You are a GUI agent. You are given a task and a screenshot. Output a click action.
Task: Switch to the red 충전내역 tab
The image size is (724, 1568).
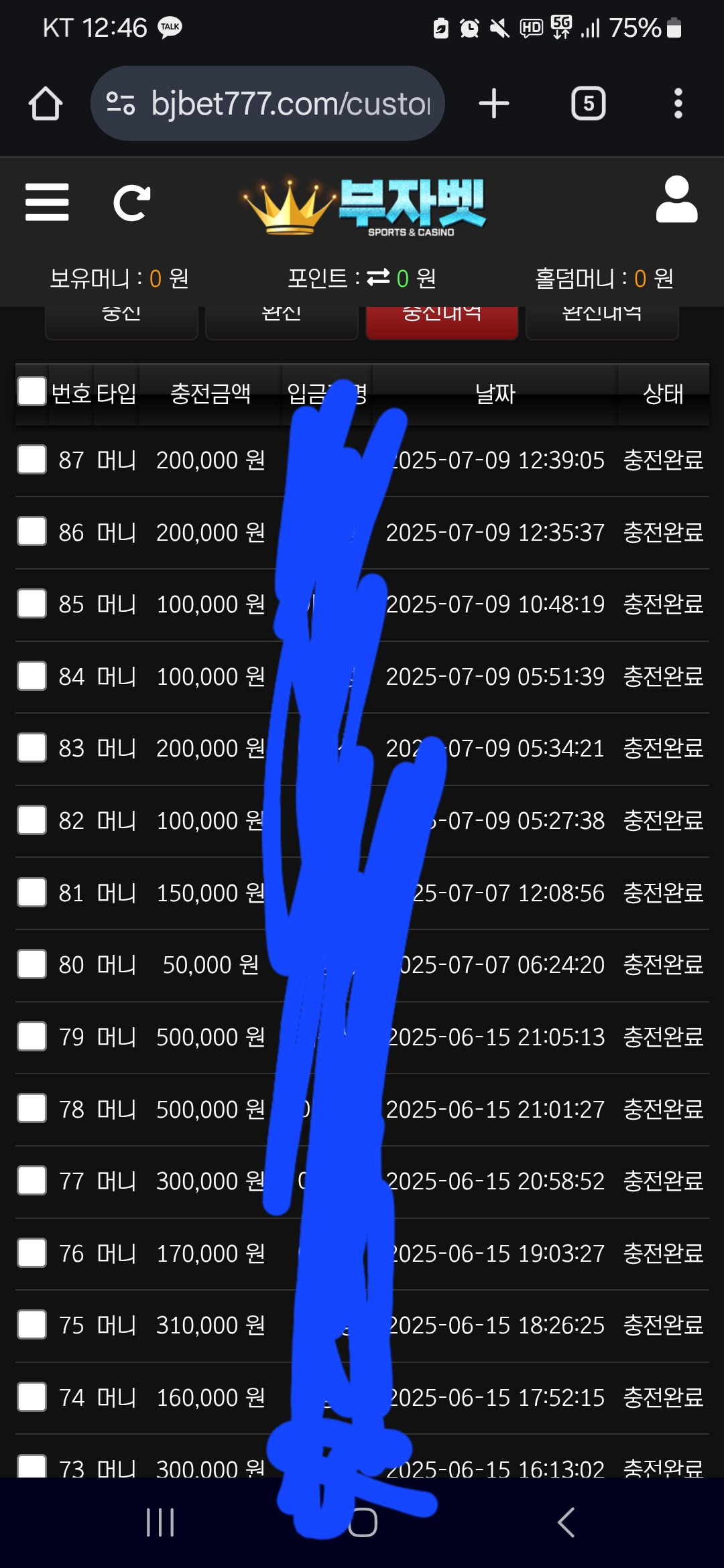[442, 322]
